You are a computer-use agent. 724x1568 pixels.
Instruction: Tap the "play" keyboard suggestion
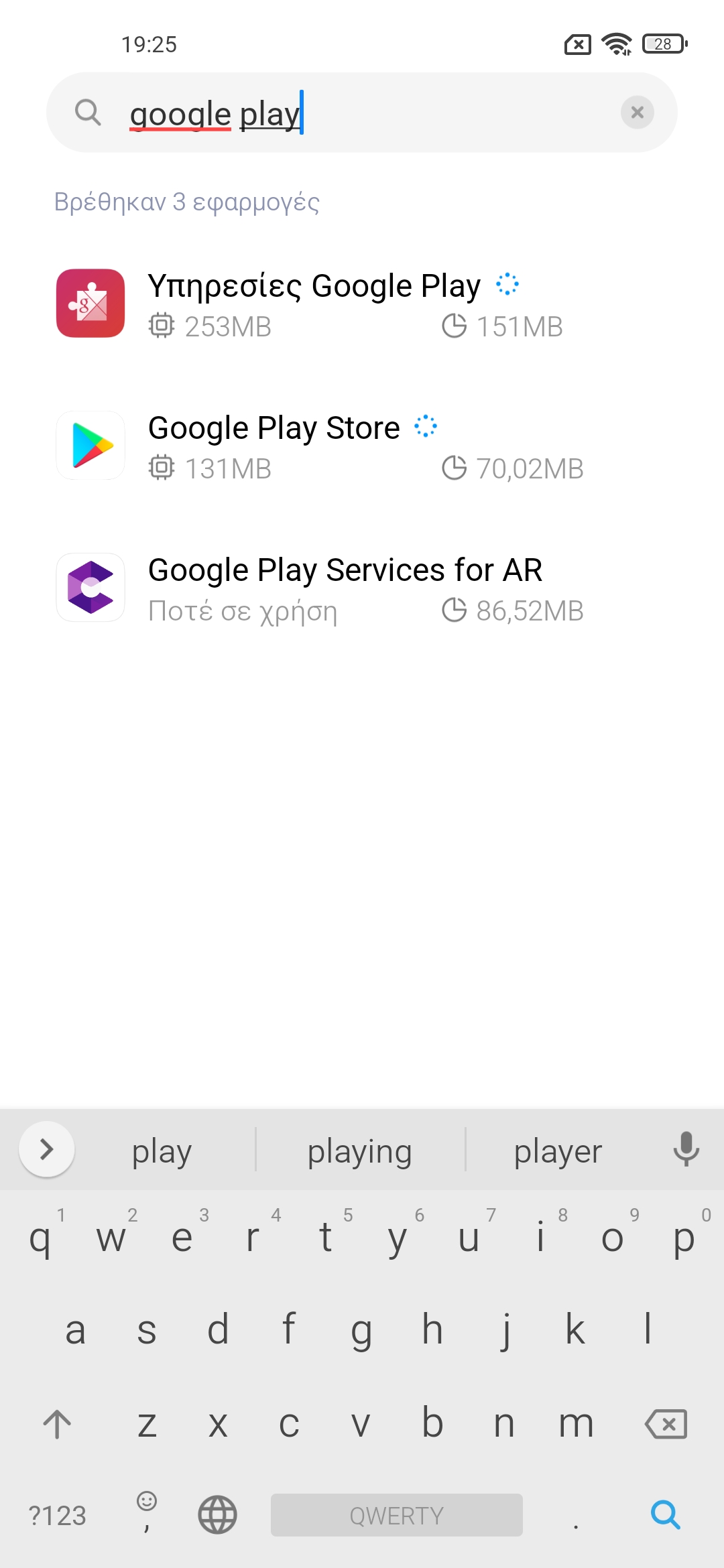pyautogui.click(x=162, y=1151)
